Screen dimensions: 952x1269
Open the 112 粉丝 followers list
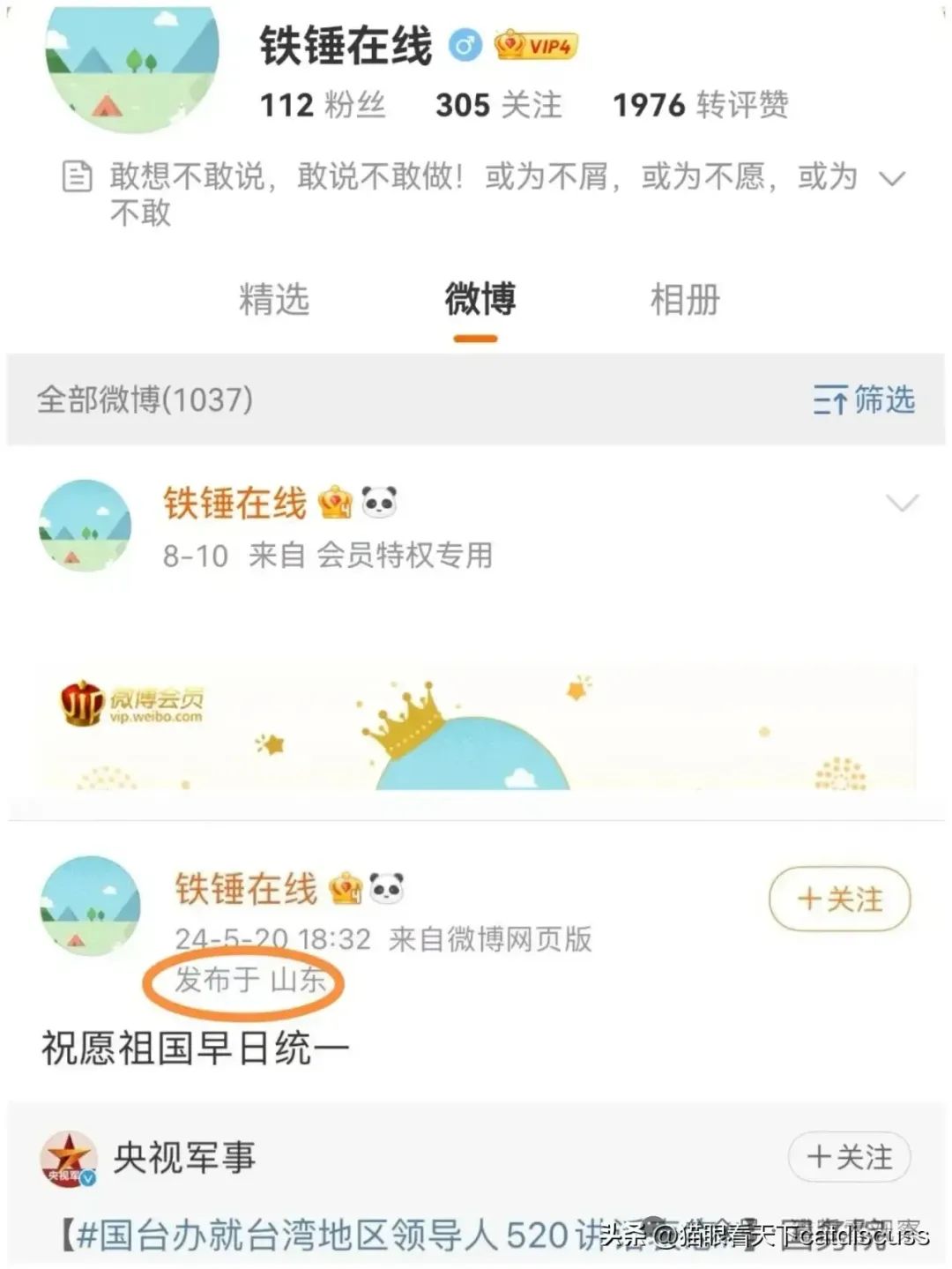(323, 106)
